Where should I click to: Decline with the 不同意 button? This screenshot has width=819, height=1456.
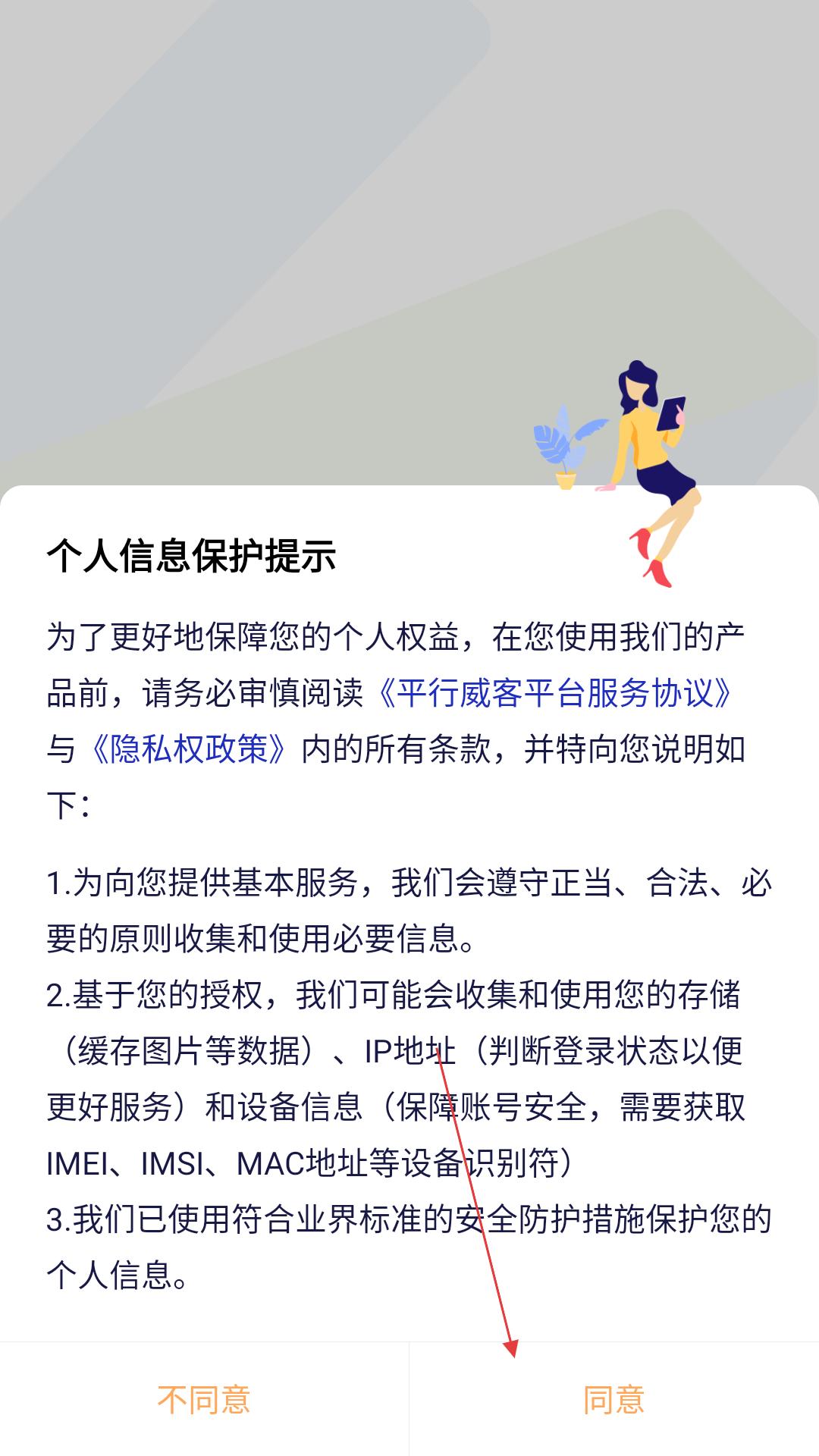[x=204, y=1400]
